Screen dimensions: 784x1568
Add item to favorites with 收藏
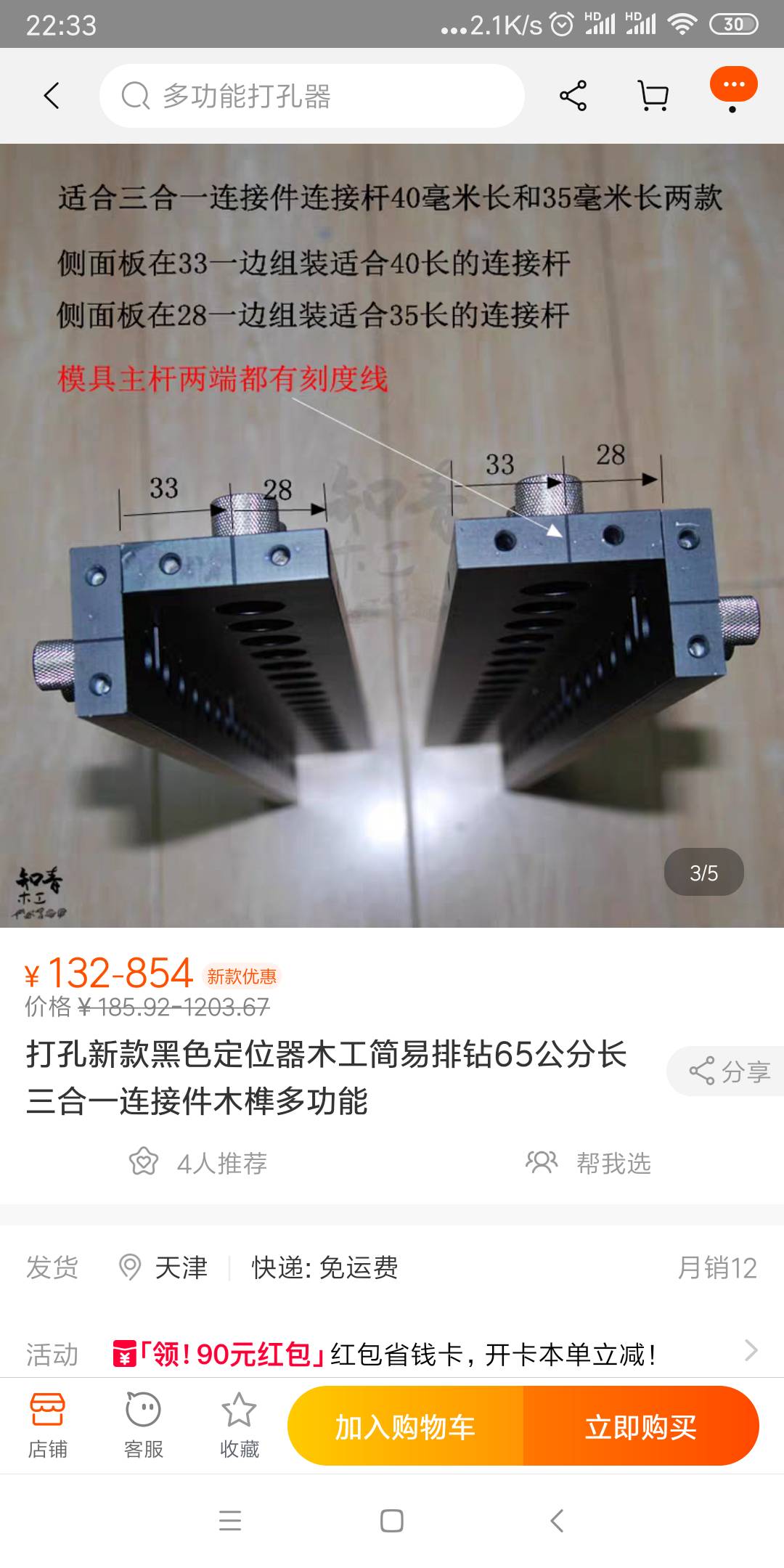pyautogui.click(x=240, y=1426)
